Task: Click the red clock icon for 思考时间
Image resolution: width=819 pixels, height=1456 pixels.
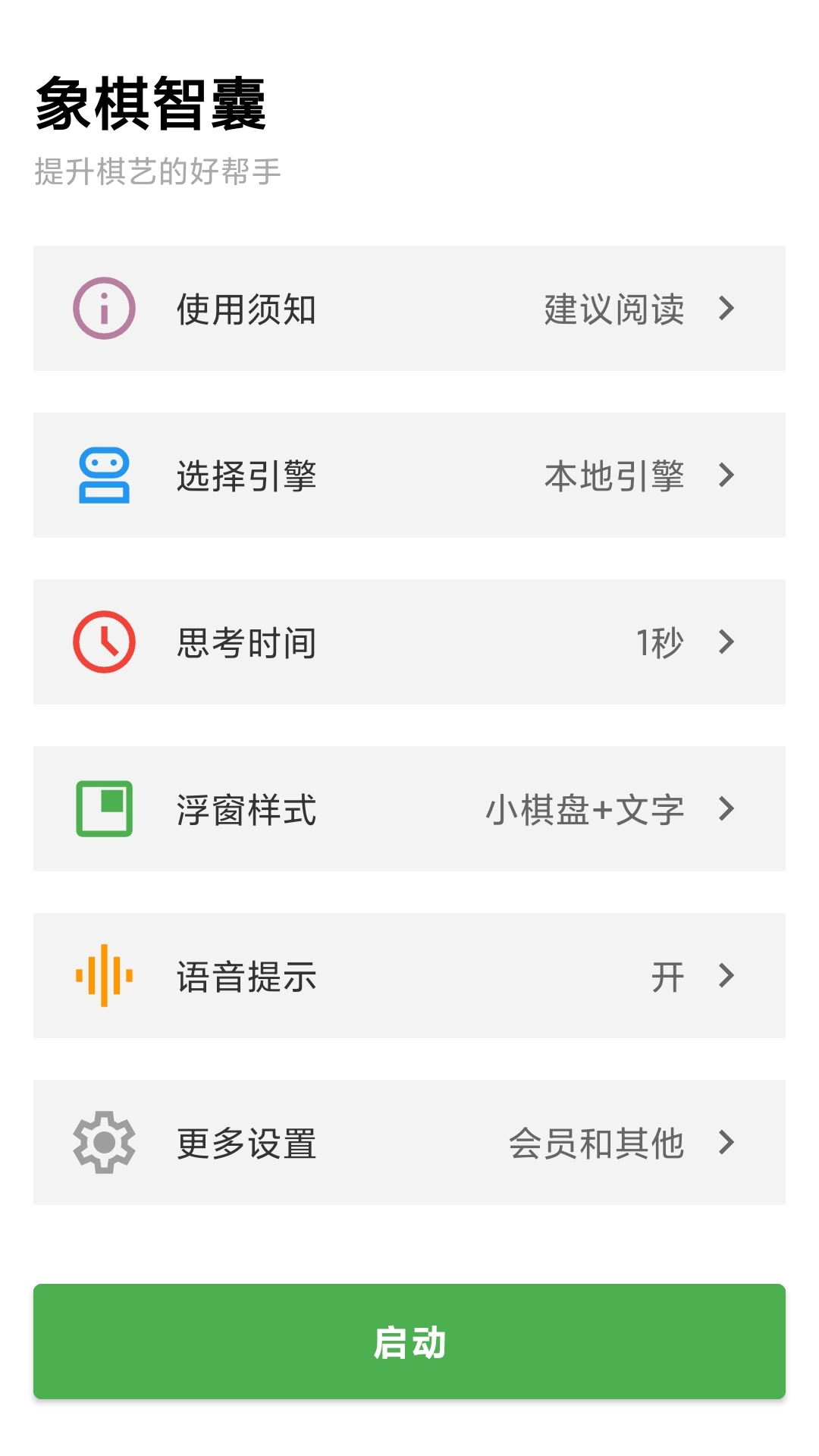Action: click(105, 642)
